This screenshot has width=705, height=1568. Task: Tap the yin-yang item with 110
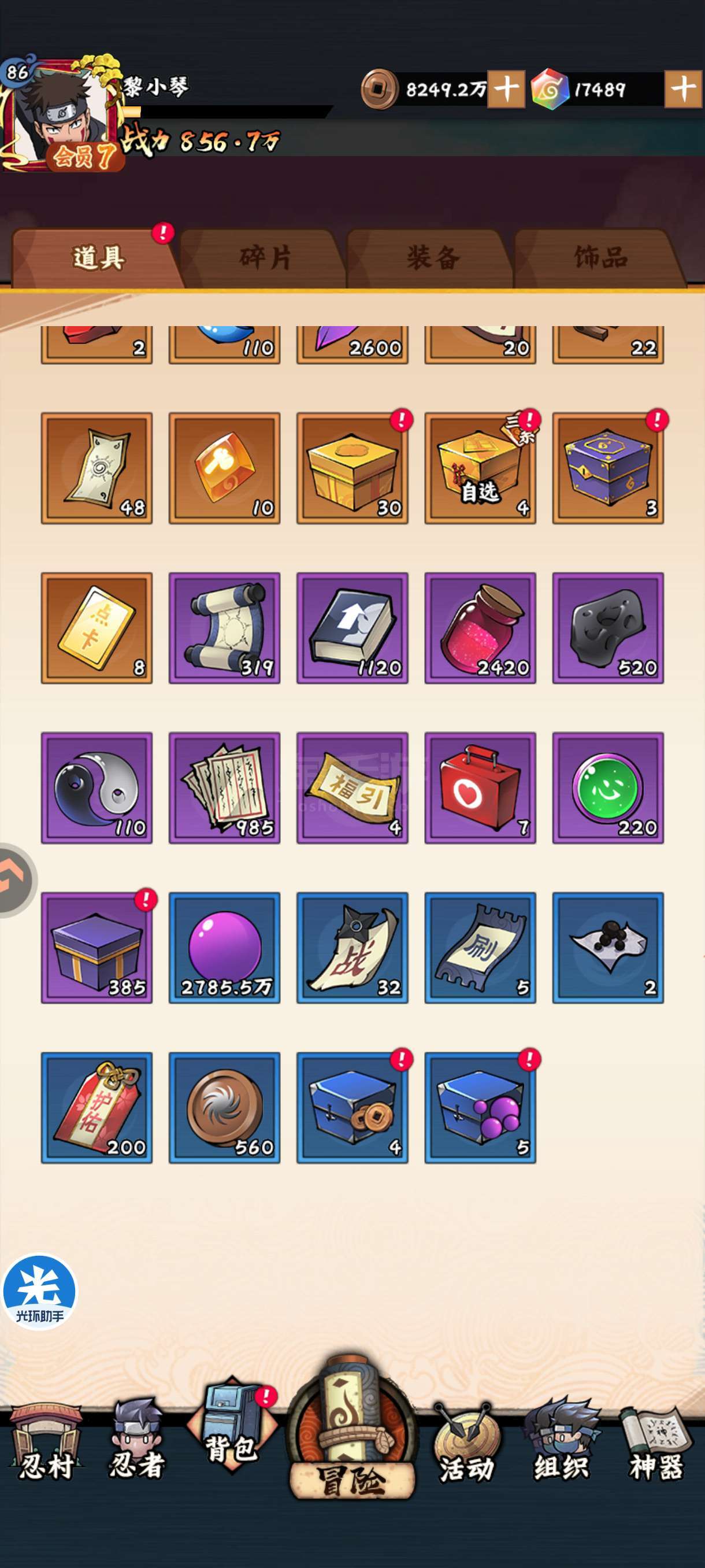tap(97, 787)
